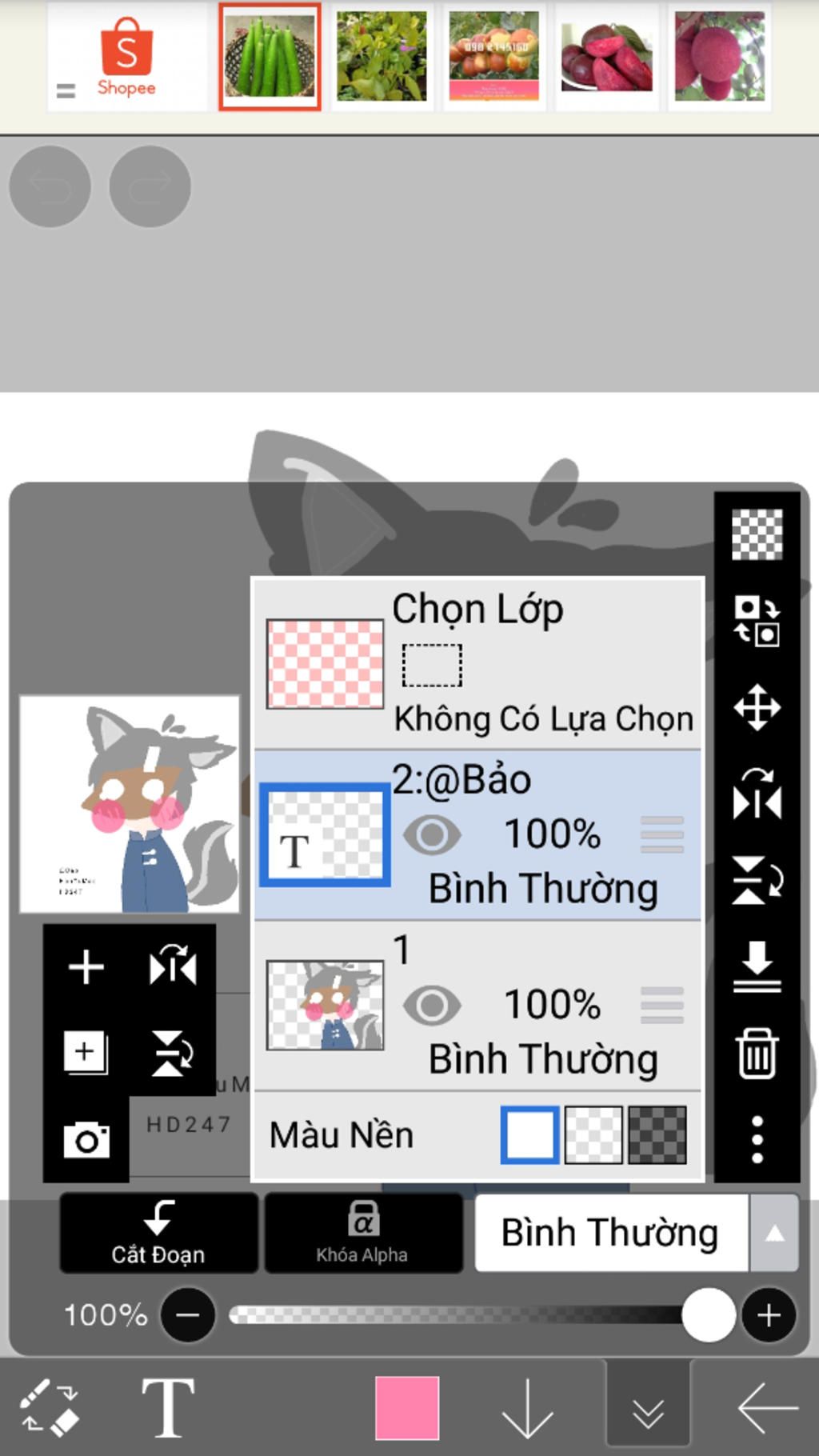
Task: Go back with left arrow
Action: click(x=767, y=1407)
